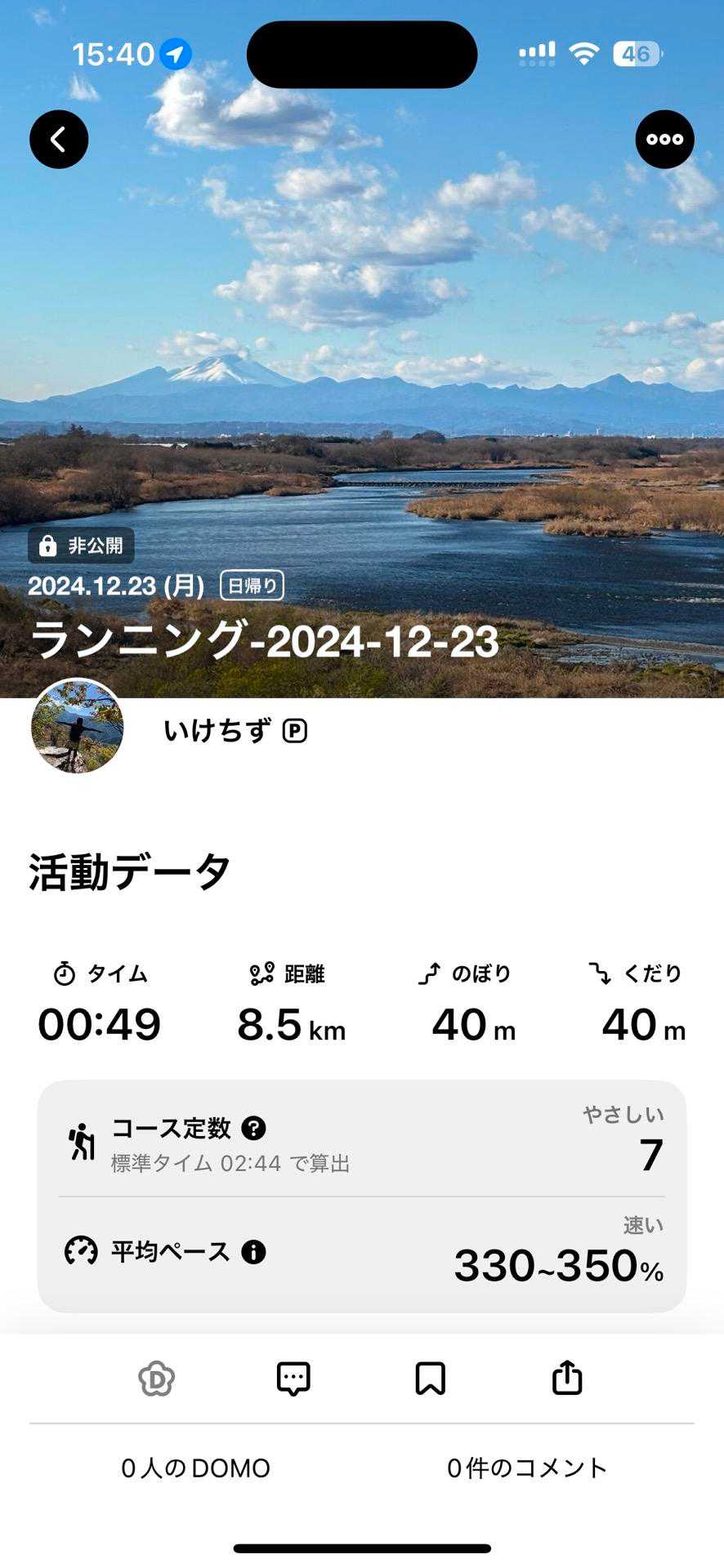Open the comment icon
The image size is (724, 1568).
pos(293,1379)
